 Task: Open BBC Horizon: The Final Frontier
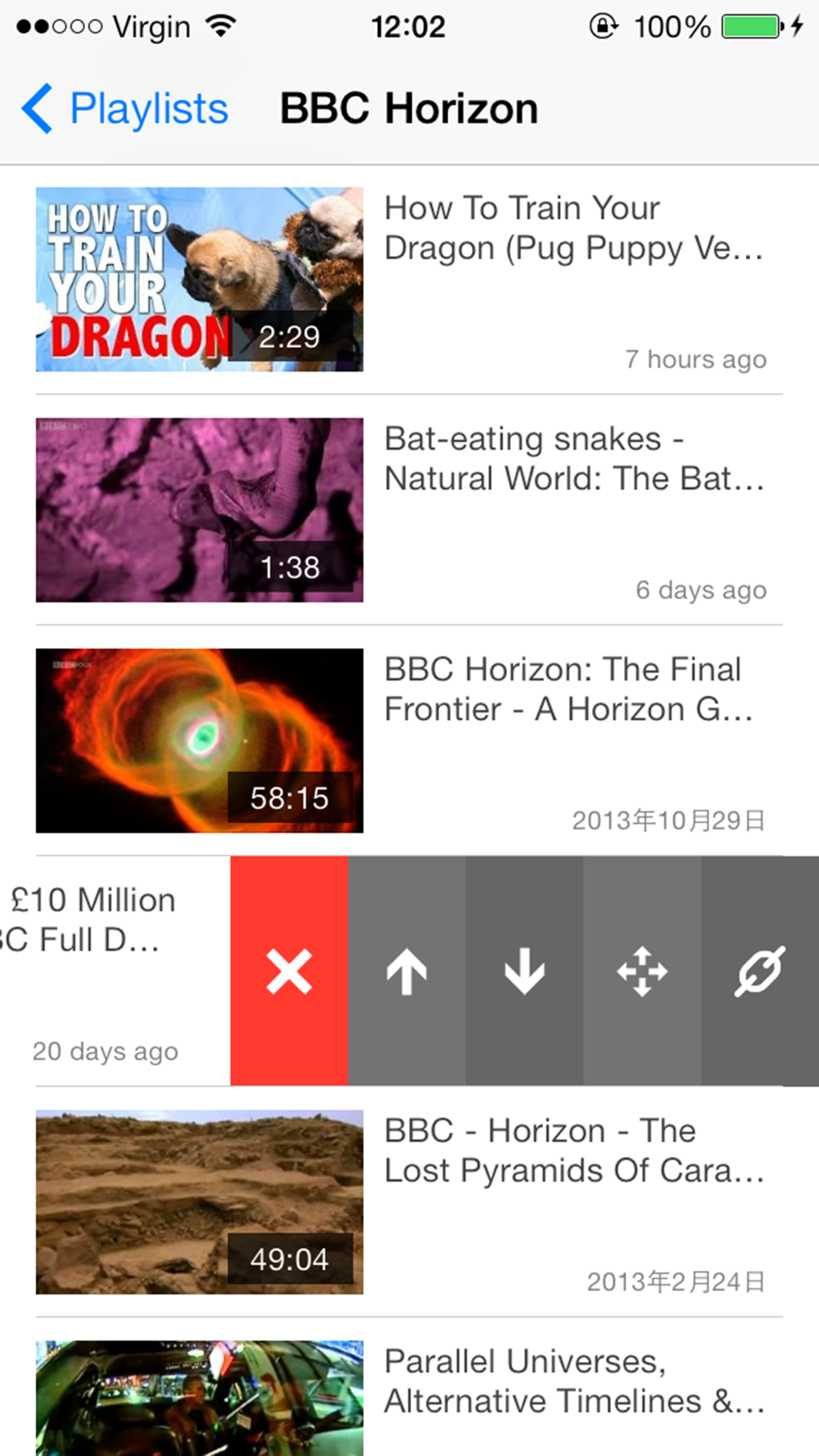(x=409, y=741)
